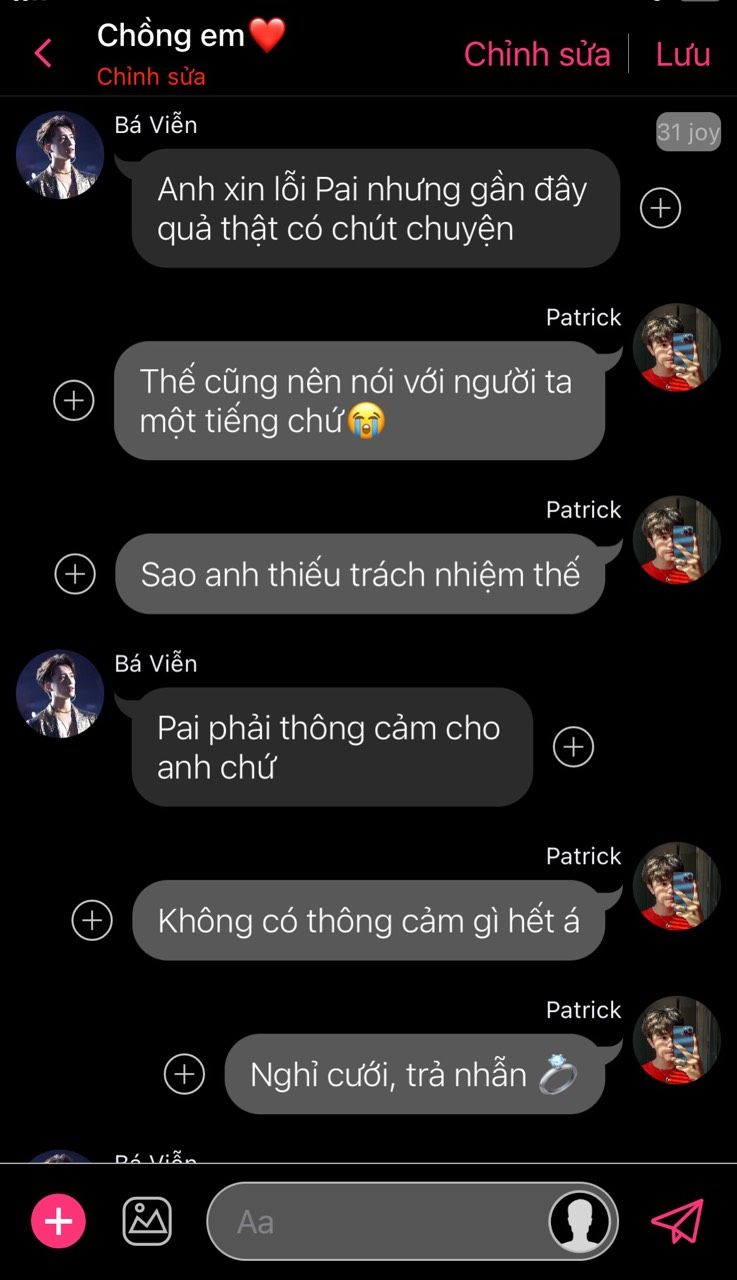Tap the subtitle Chỉnh sửa under chat name
Image resolution: width=737 pixels, height=1280 pixels.
click(151, 77)
